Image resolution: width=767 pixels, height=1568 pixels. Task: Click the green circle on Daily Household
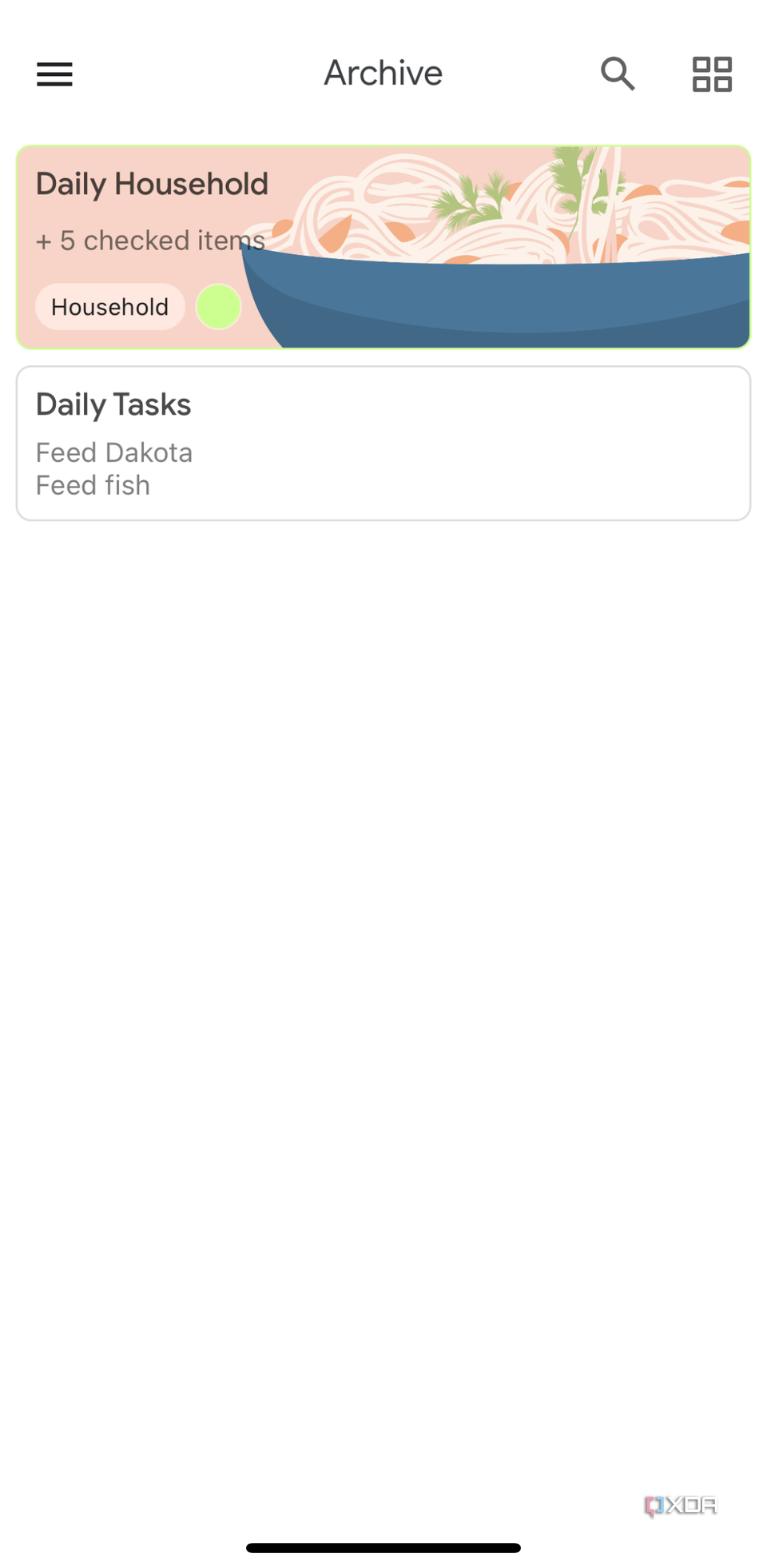[217, 306]
